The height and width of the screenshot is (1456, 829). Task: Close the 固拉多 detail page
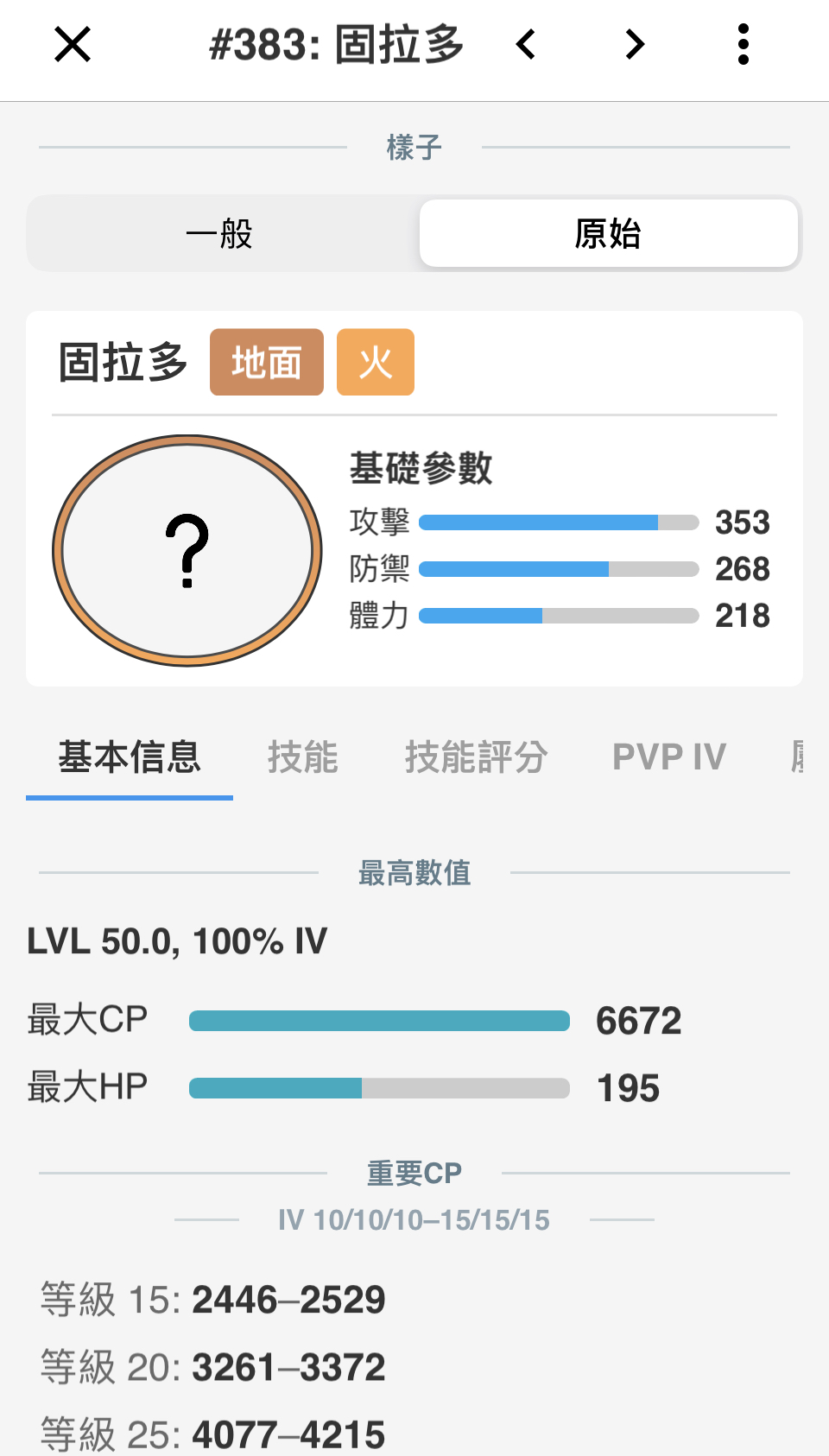point(73,45)
